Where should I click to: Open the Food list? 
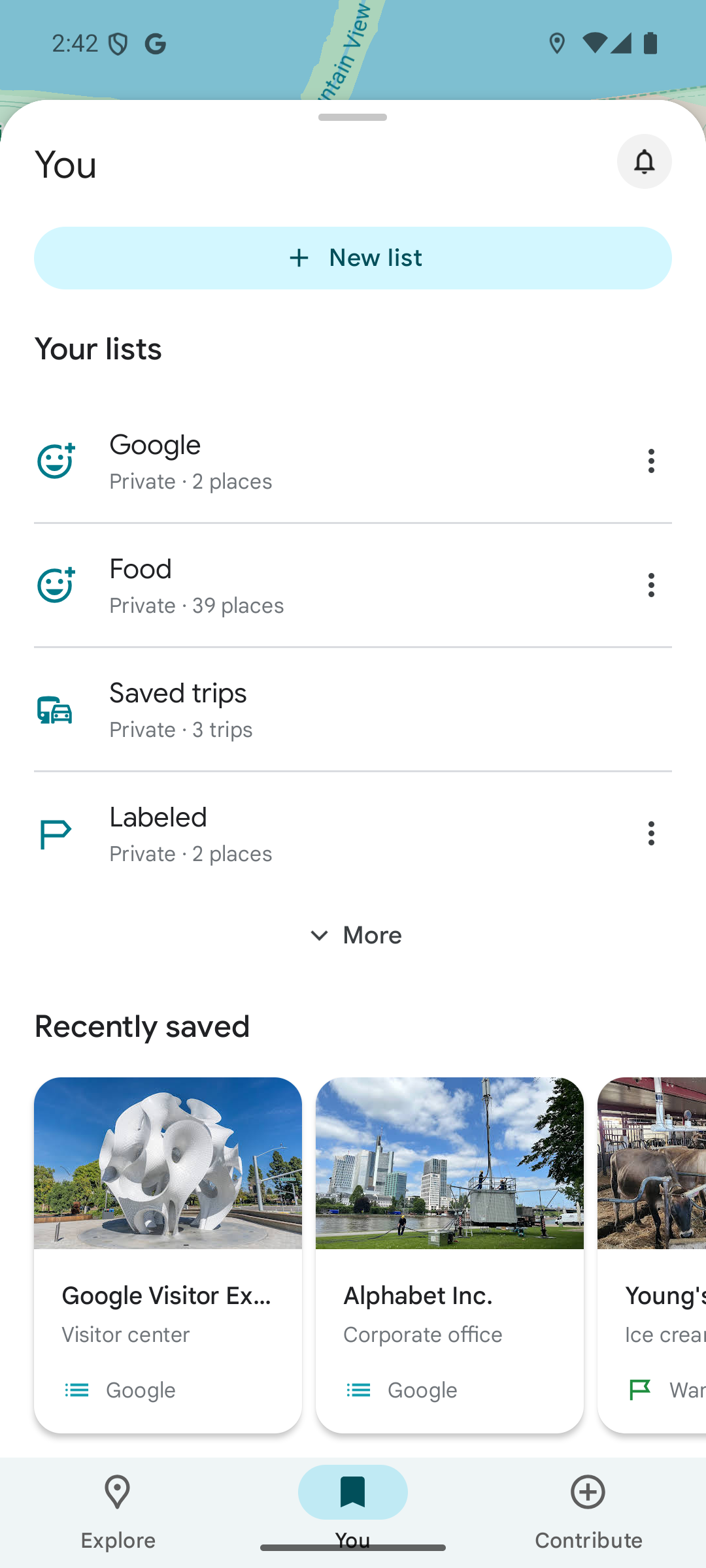(x=261, y=585)
